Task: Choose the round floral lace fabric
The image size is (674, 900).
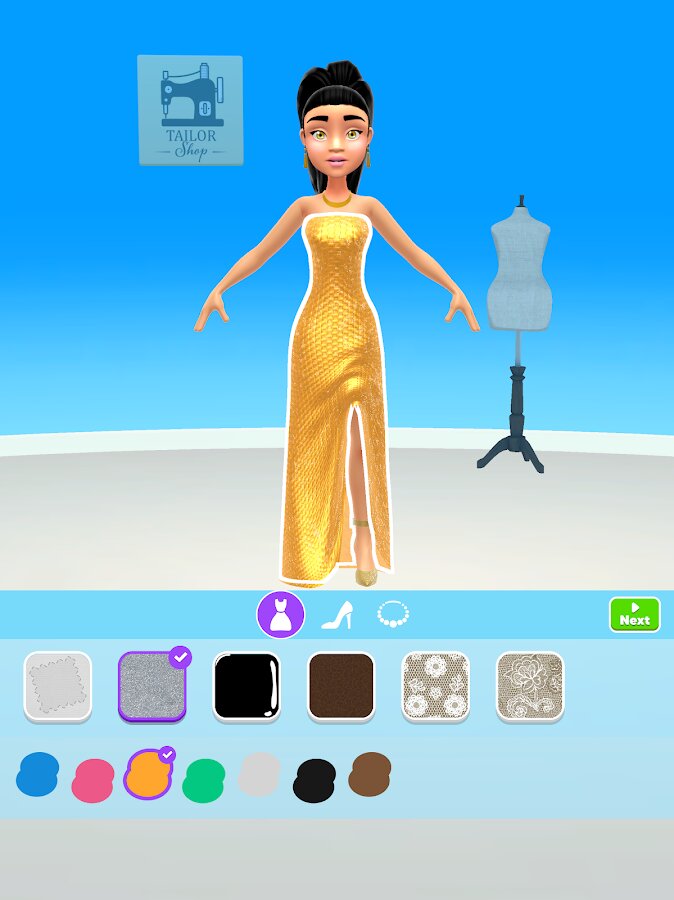Action: point(435,686)
